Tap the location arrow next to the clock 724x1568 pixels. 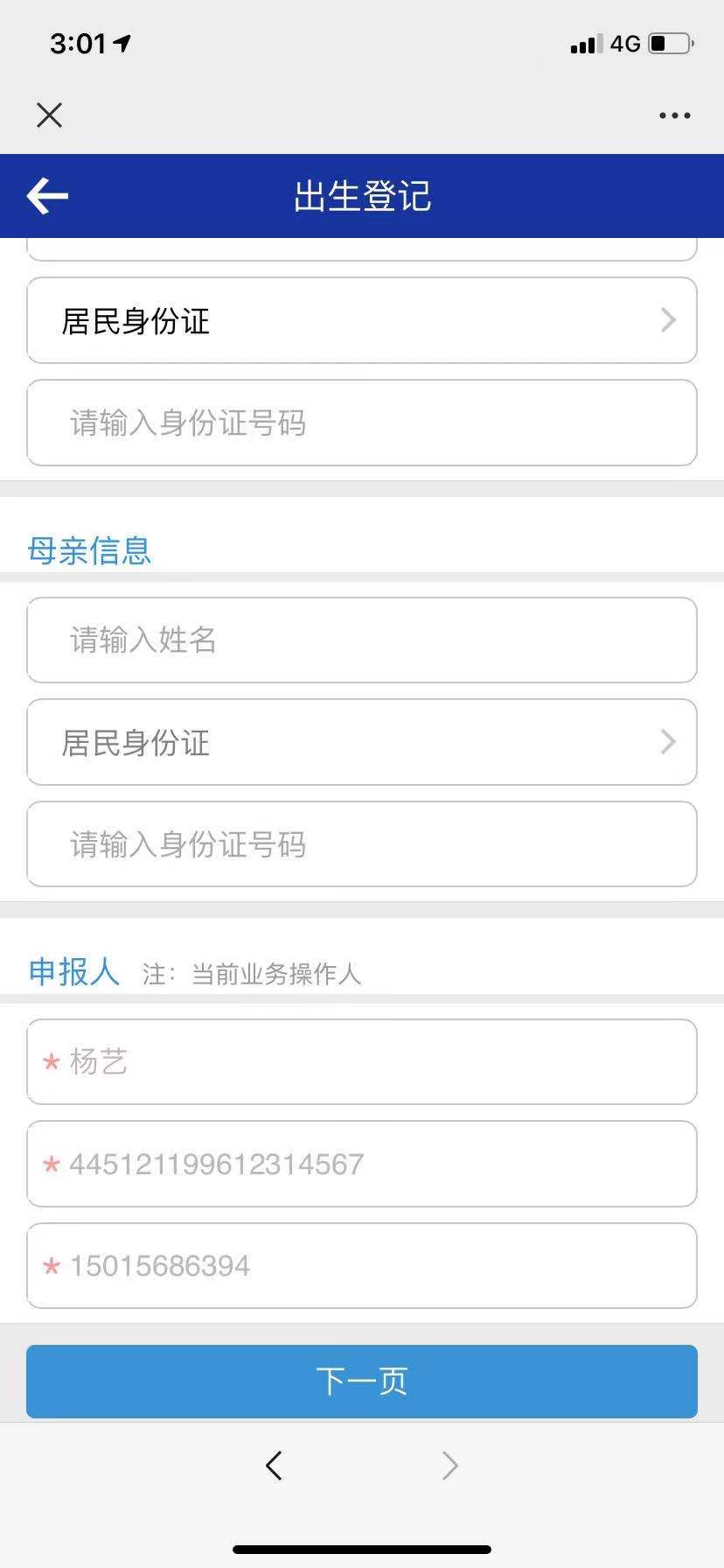click(x=122, y=39)
